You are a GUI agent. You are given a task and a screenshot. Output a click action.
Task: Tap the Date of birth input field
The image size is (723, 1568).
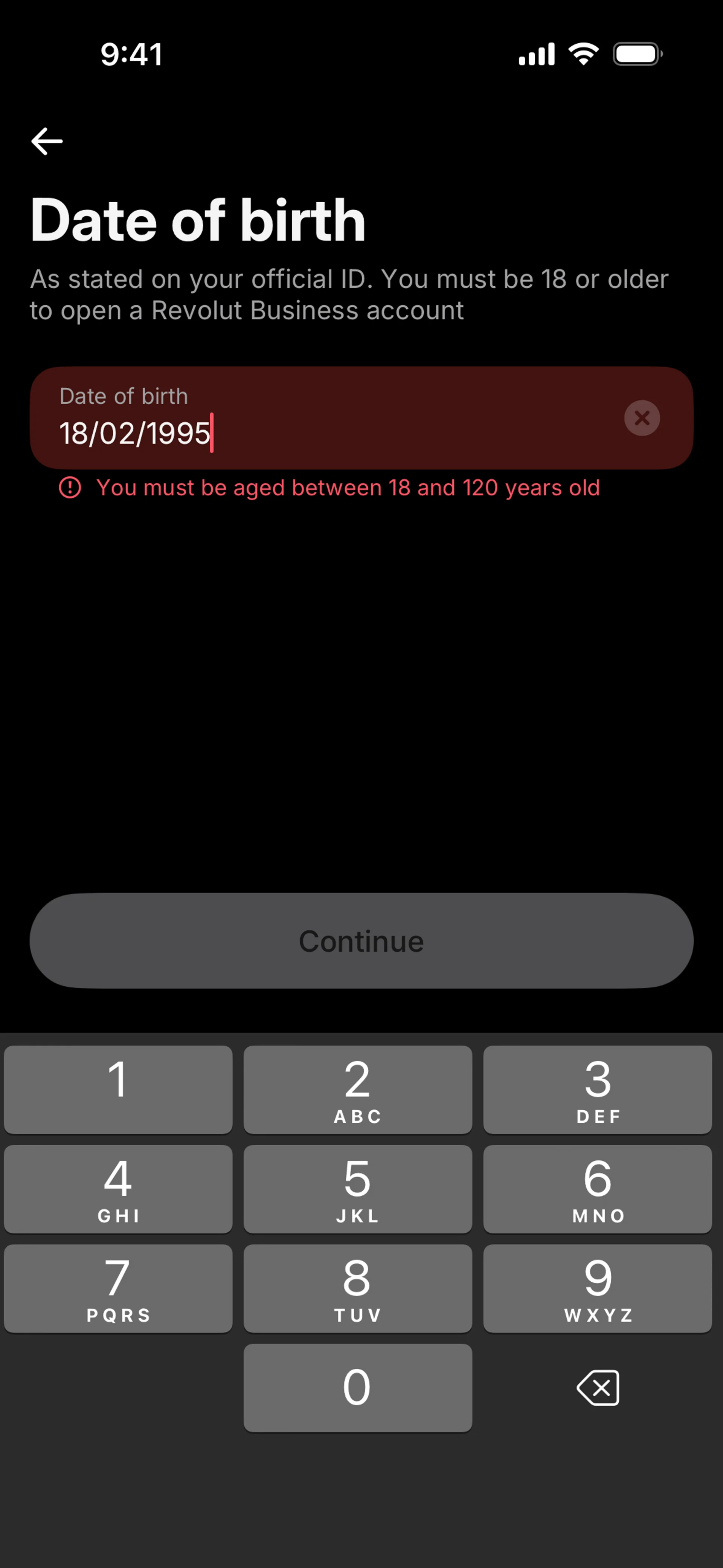[361, 417]
